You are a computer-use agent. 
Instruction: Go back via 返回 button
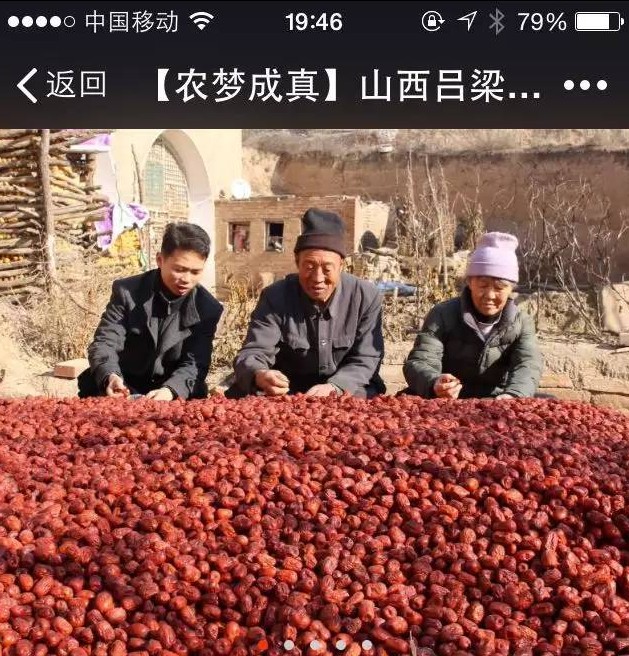coord(62,86)
